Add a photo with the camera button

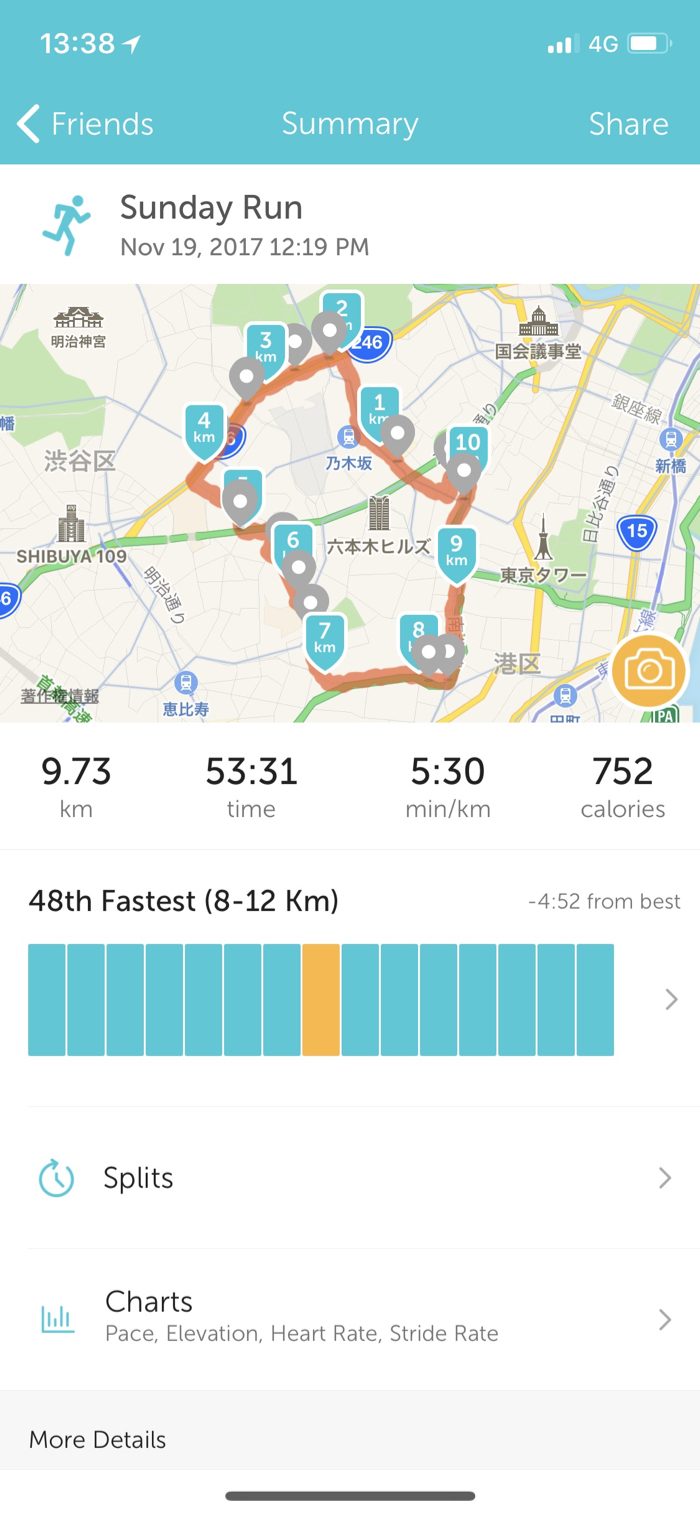click(649, 670)
